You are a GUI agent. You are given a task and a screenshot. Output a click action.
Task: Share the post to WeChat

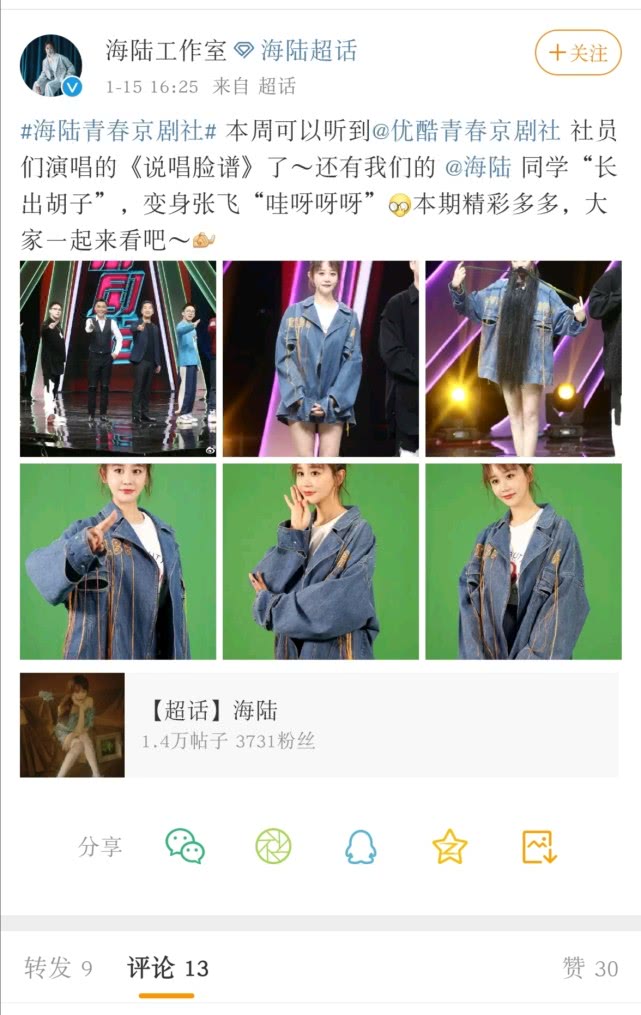(x=185, y=846)
